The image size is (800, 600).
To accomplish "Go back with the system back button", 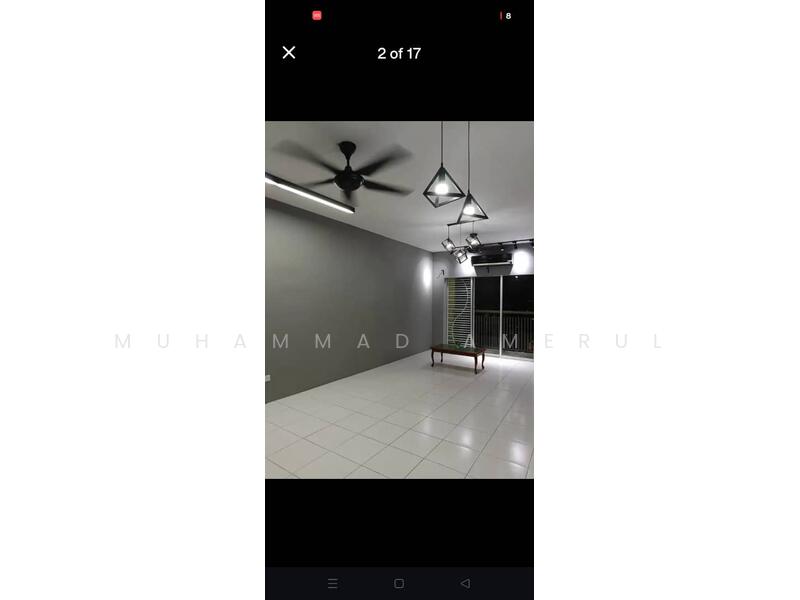I will click(x=465, y=583).
